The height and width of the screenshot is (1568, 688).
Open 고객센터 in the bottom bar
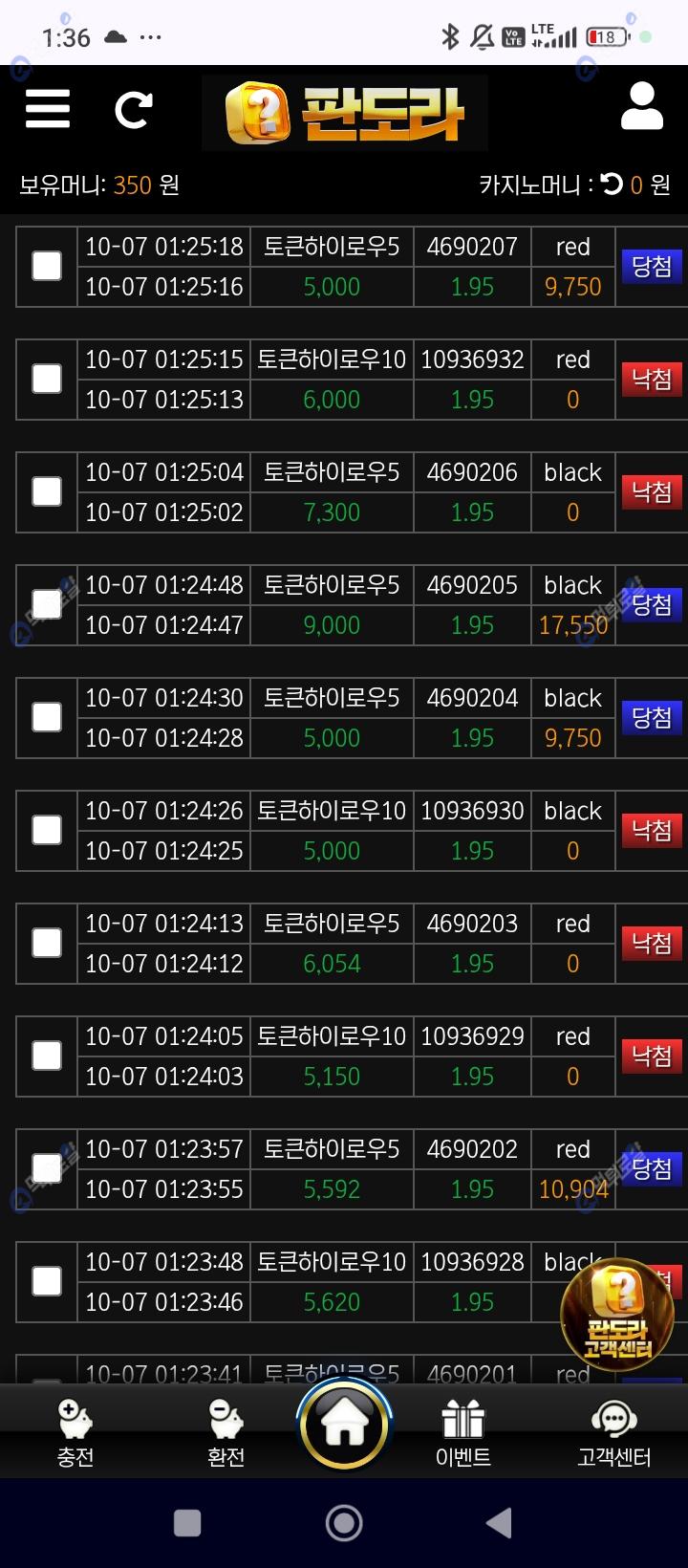click(x=613, y=1432)
